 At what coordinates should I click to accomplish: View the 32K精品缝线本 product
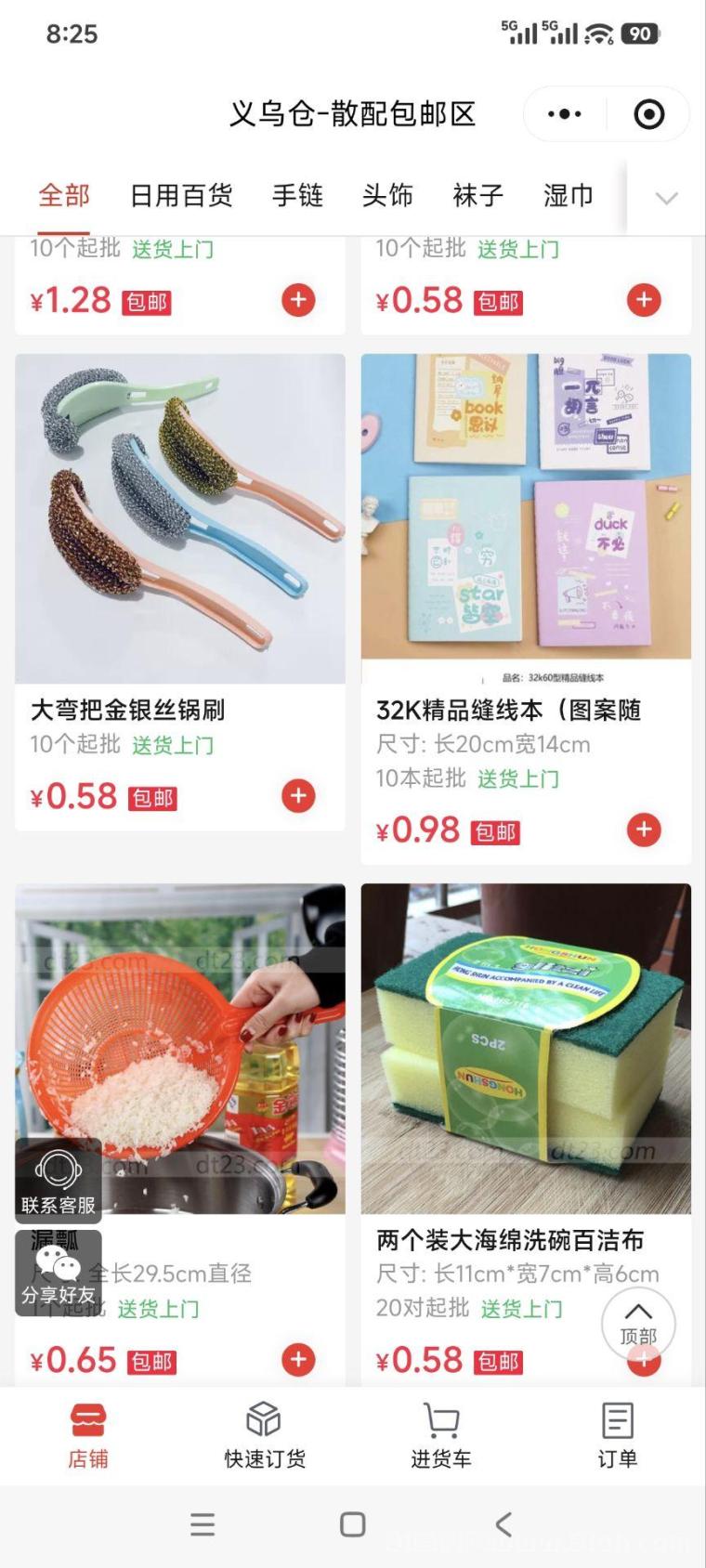coord(526,608)
